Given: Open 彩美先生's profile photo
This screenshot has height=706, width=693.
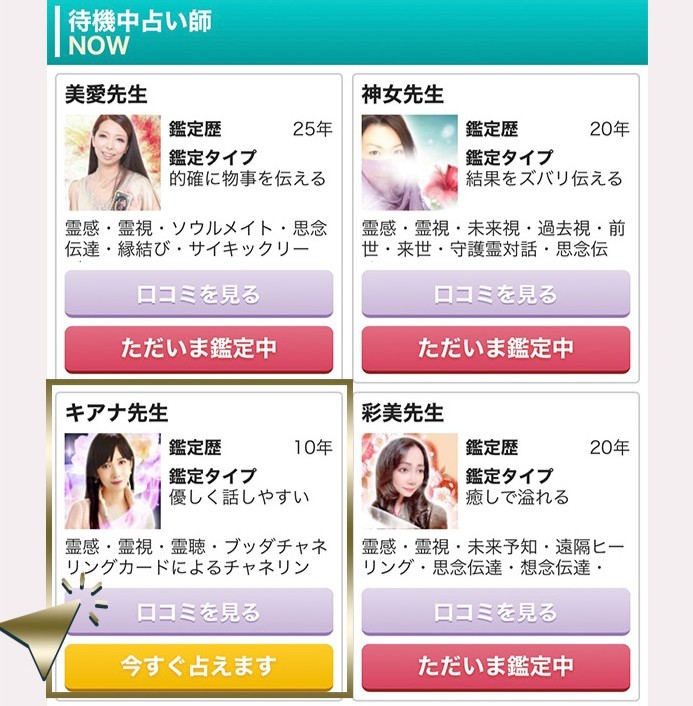Looking at the screenshot, I should (x=409, y=480).
